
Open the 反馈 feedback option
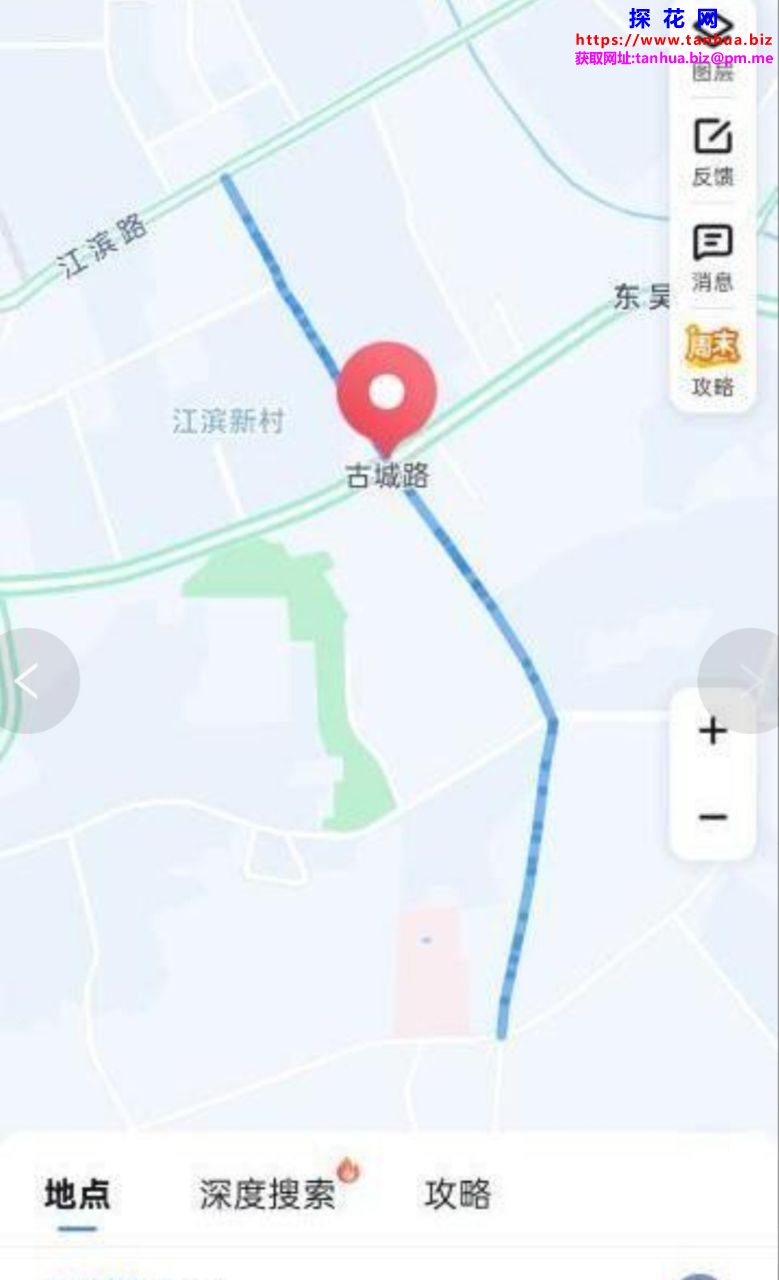coord(713,151)
